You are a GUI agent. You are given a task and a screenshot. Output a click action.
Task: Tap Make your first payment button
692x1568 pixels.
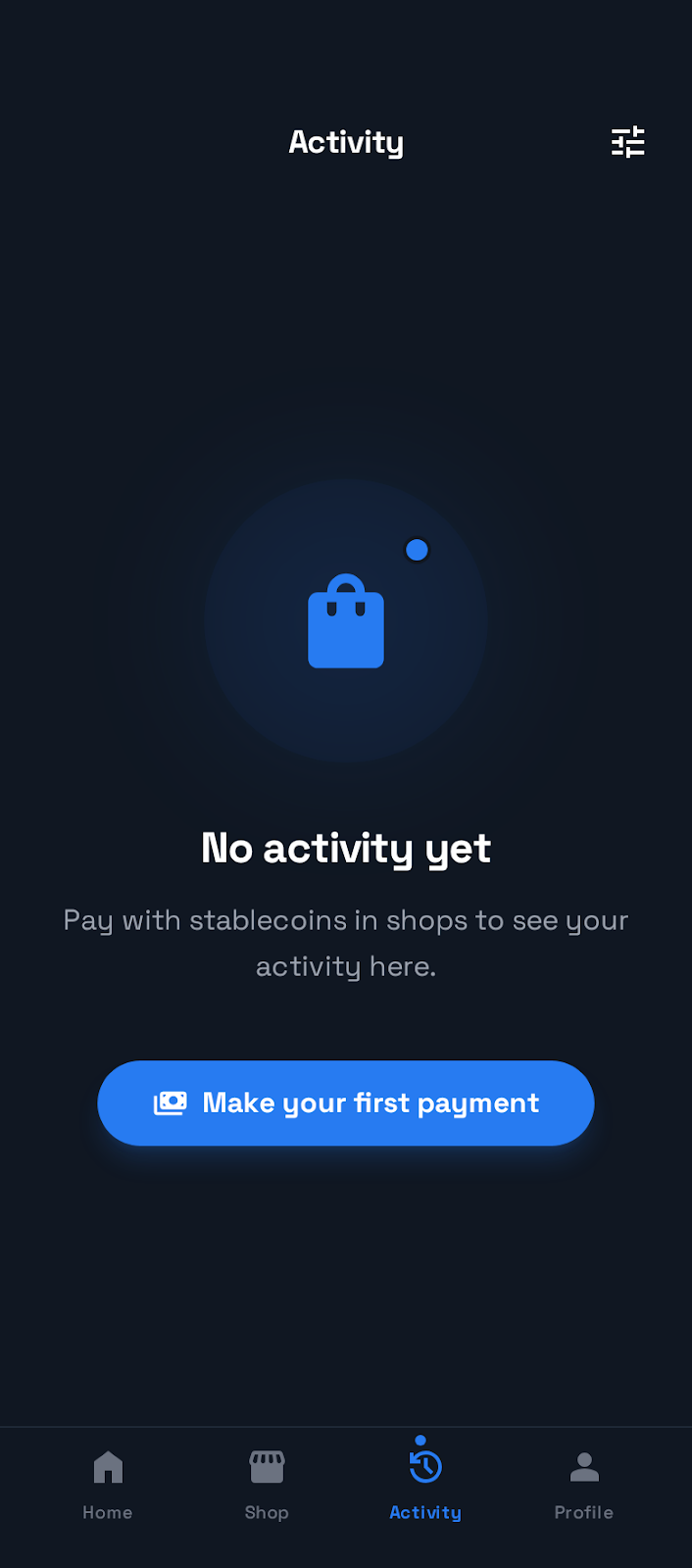coord(346,1102)
